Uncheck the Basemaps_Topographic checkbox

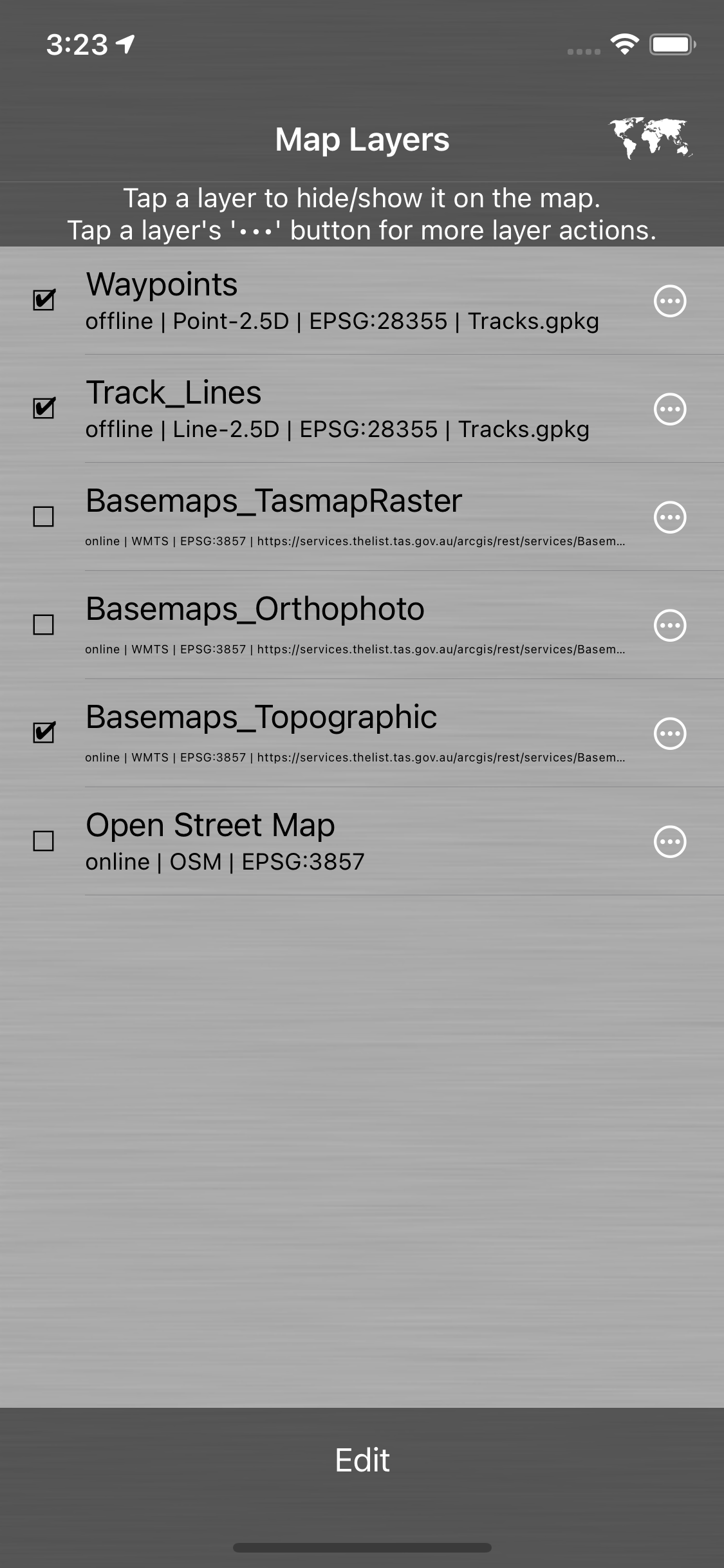tap(42, 733)
